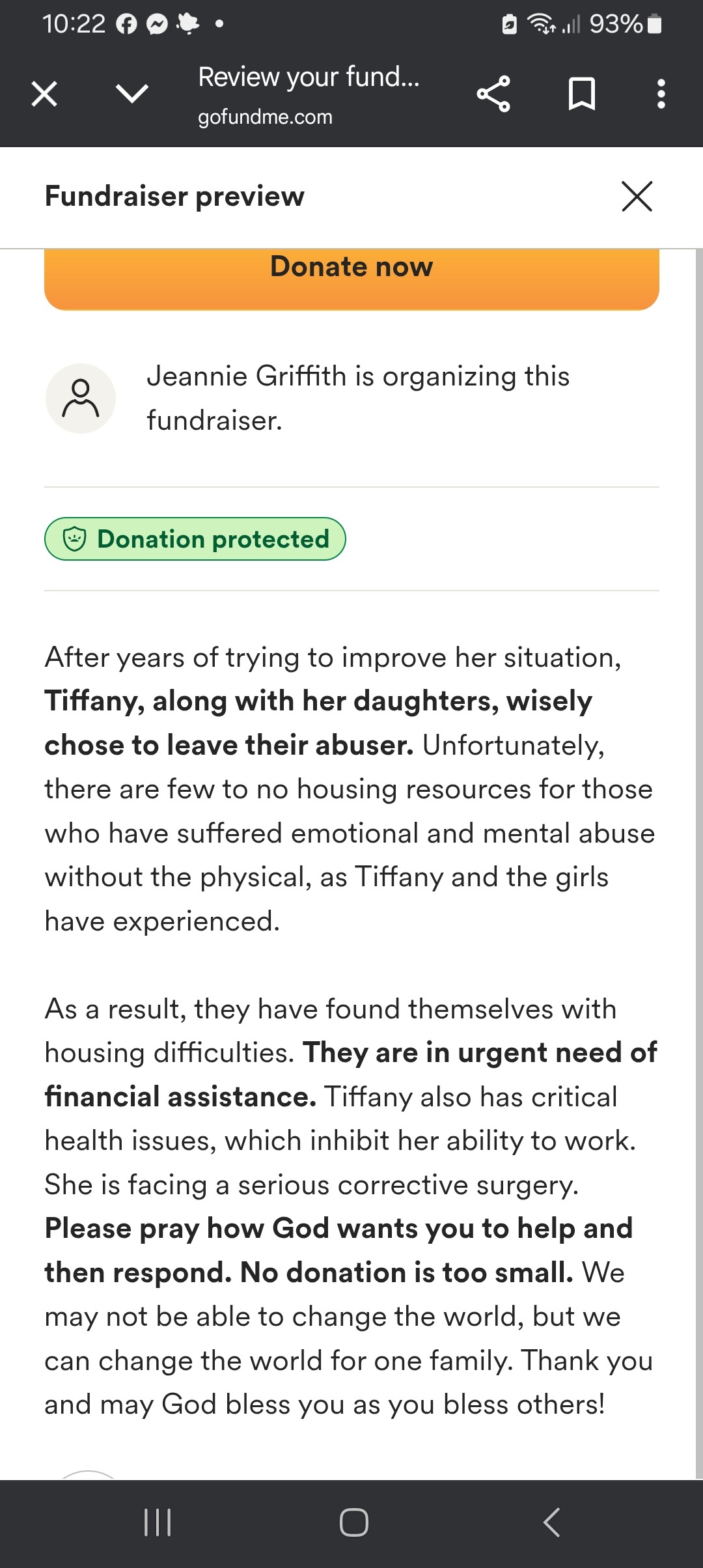Open the Donation protected badge

click(195, 539)
